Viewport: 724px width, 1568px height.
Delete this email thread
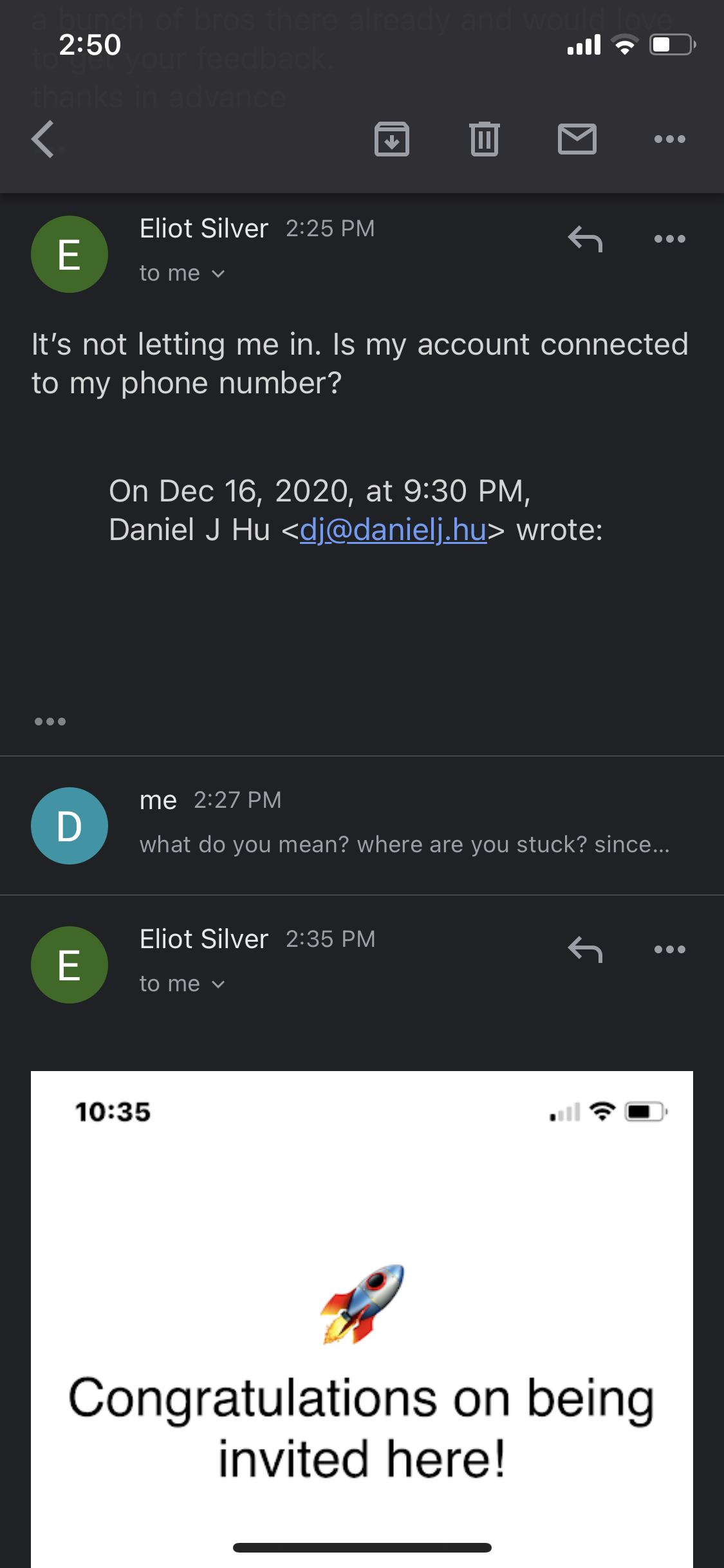point(484,139)
